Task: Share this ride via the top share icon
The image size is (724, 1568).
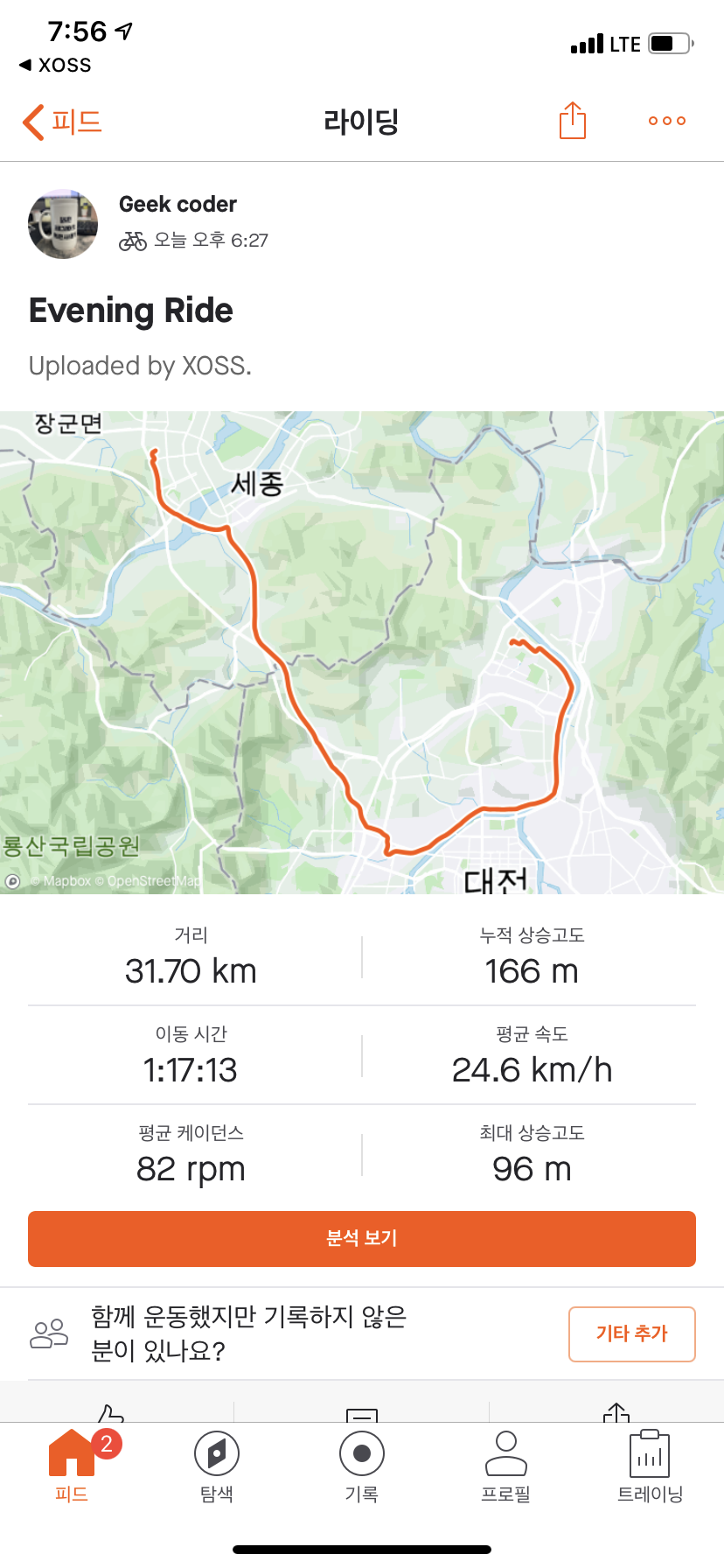Action: click(572, 120)
